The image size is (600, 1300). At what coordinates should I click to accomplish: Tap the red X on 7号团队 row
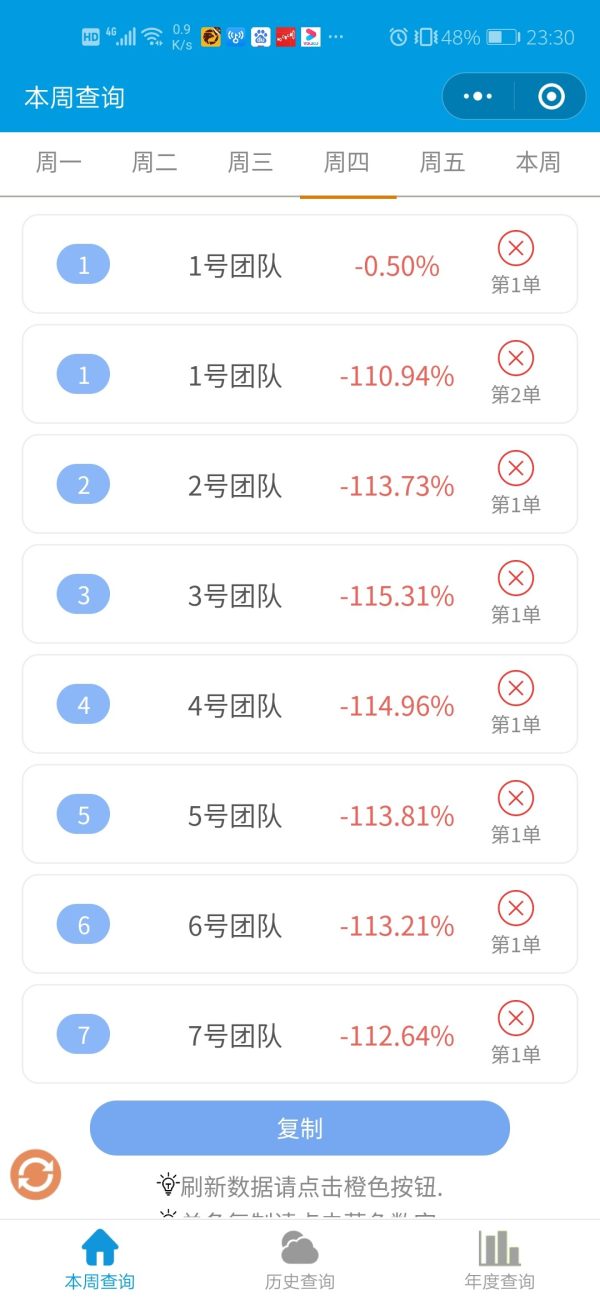pos(516,1018)
